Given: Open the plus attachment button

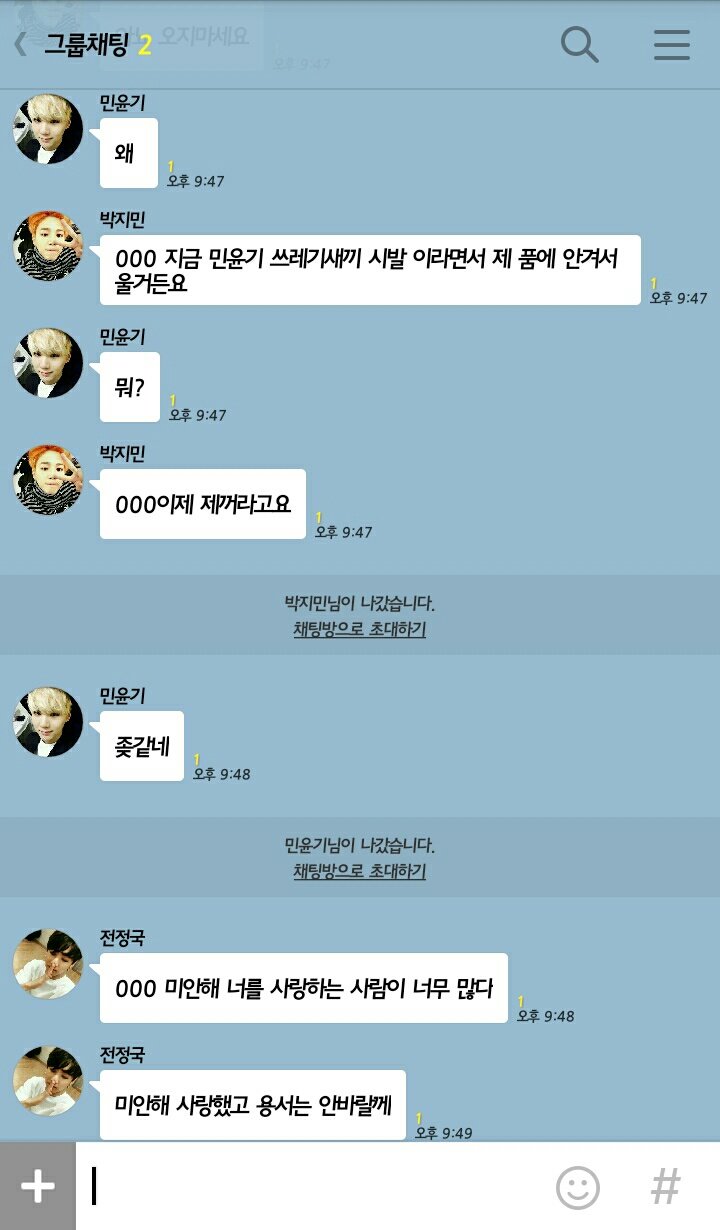Looking at the screenshot, I should (38, 1186).
